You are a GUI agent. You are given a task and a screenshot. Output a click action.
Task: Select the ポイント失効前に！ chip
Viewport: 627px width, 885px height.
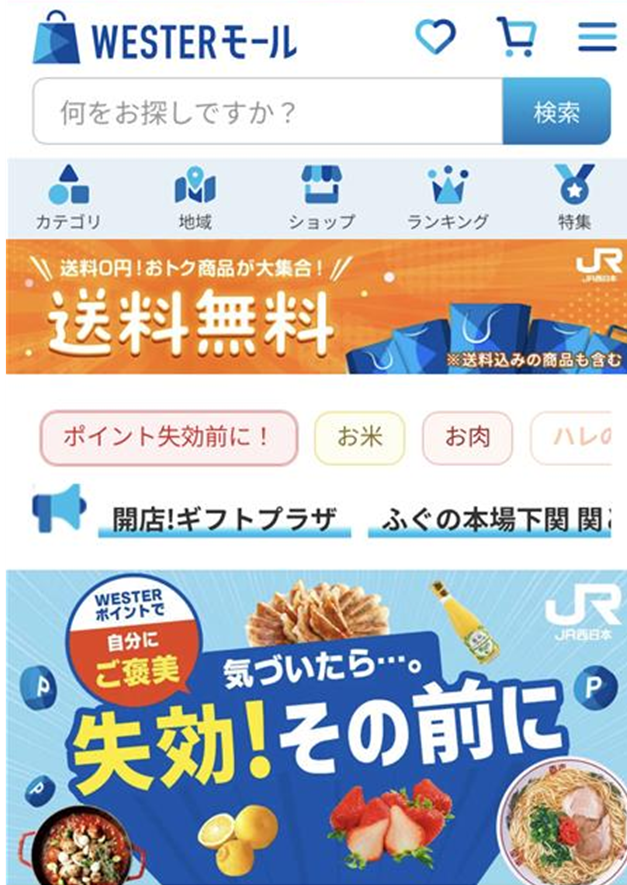pos(169,437)
